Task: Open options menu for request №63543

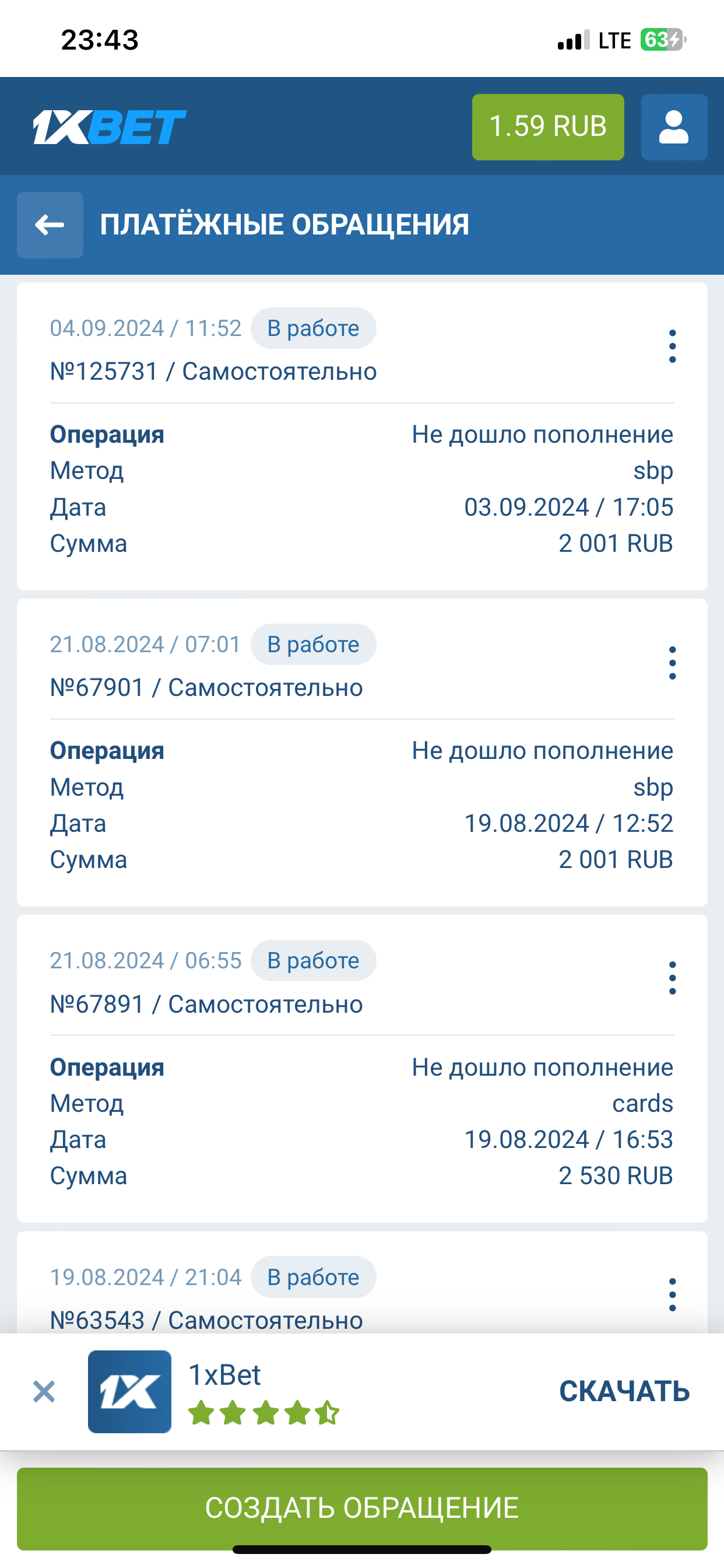Action: coord(672,1294)
